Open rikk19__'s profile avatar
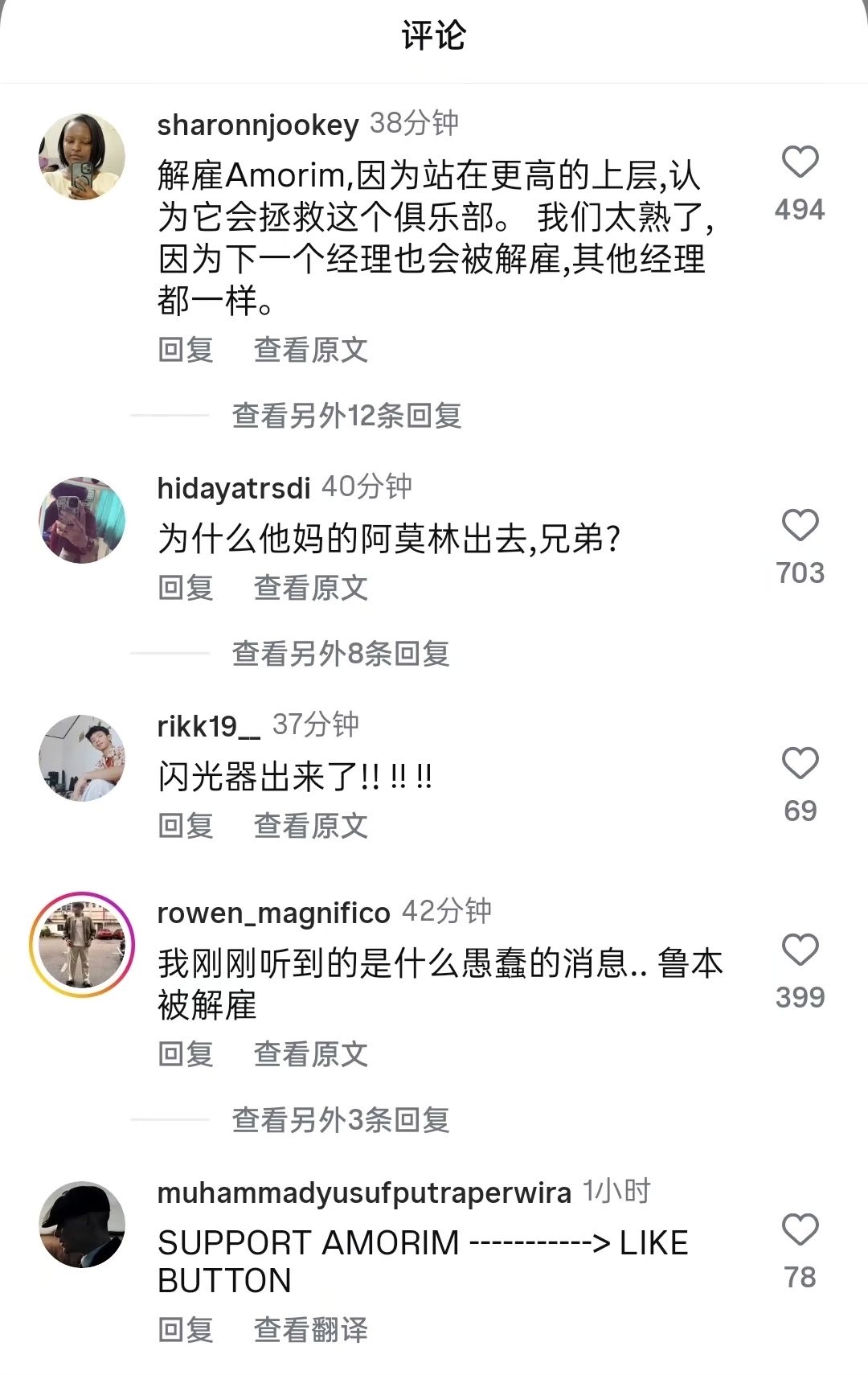The height and width of the screenshot is (1375, 868). point(82,758)
